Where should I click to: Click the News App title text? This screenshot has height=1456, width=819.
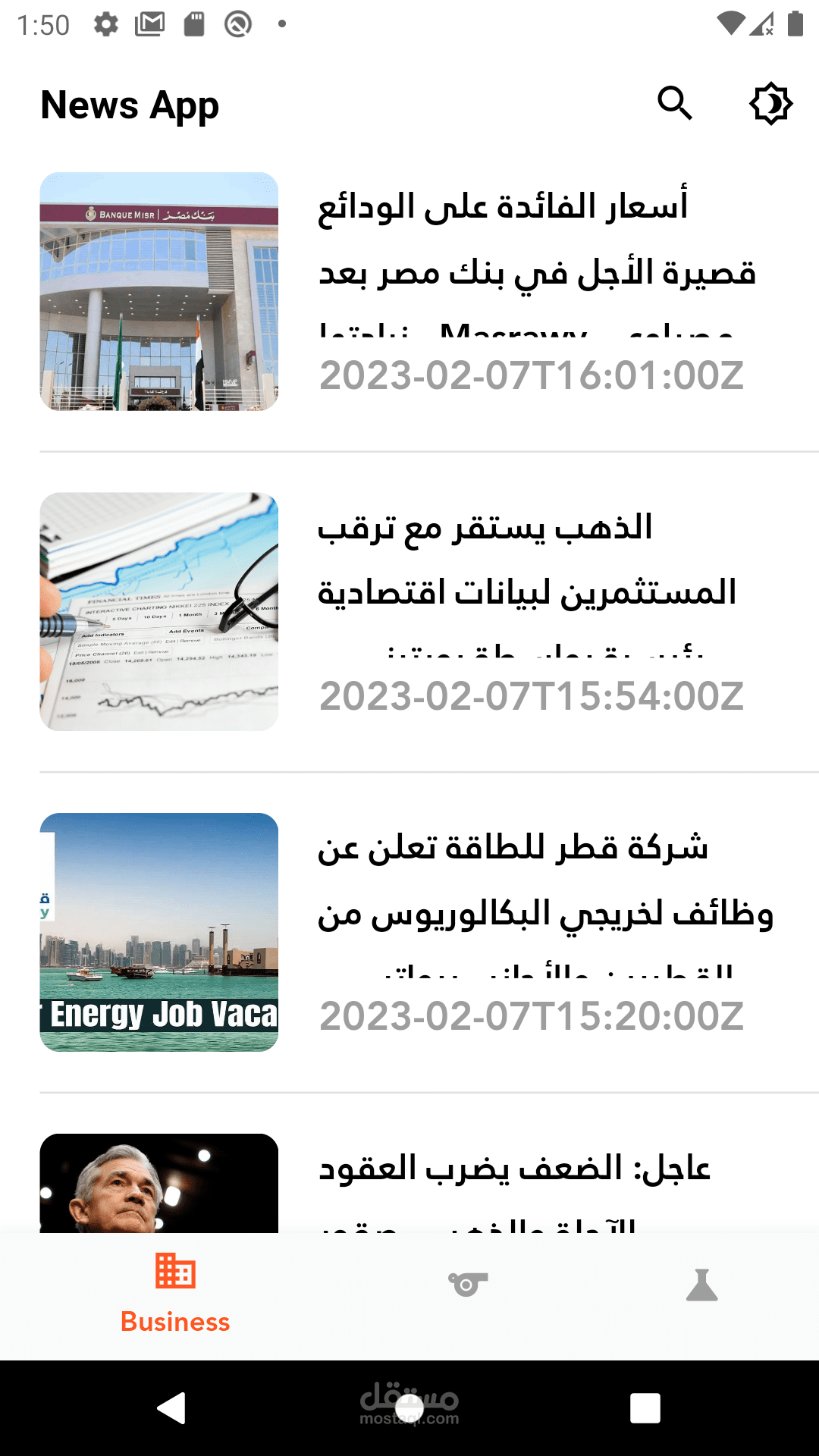[x=130, y=104]
